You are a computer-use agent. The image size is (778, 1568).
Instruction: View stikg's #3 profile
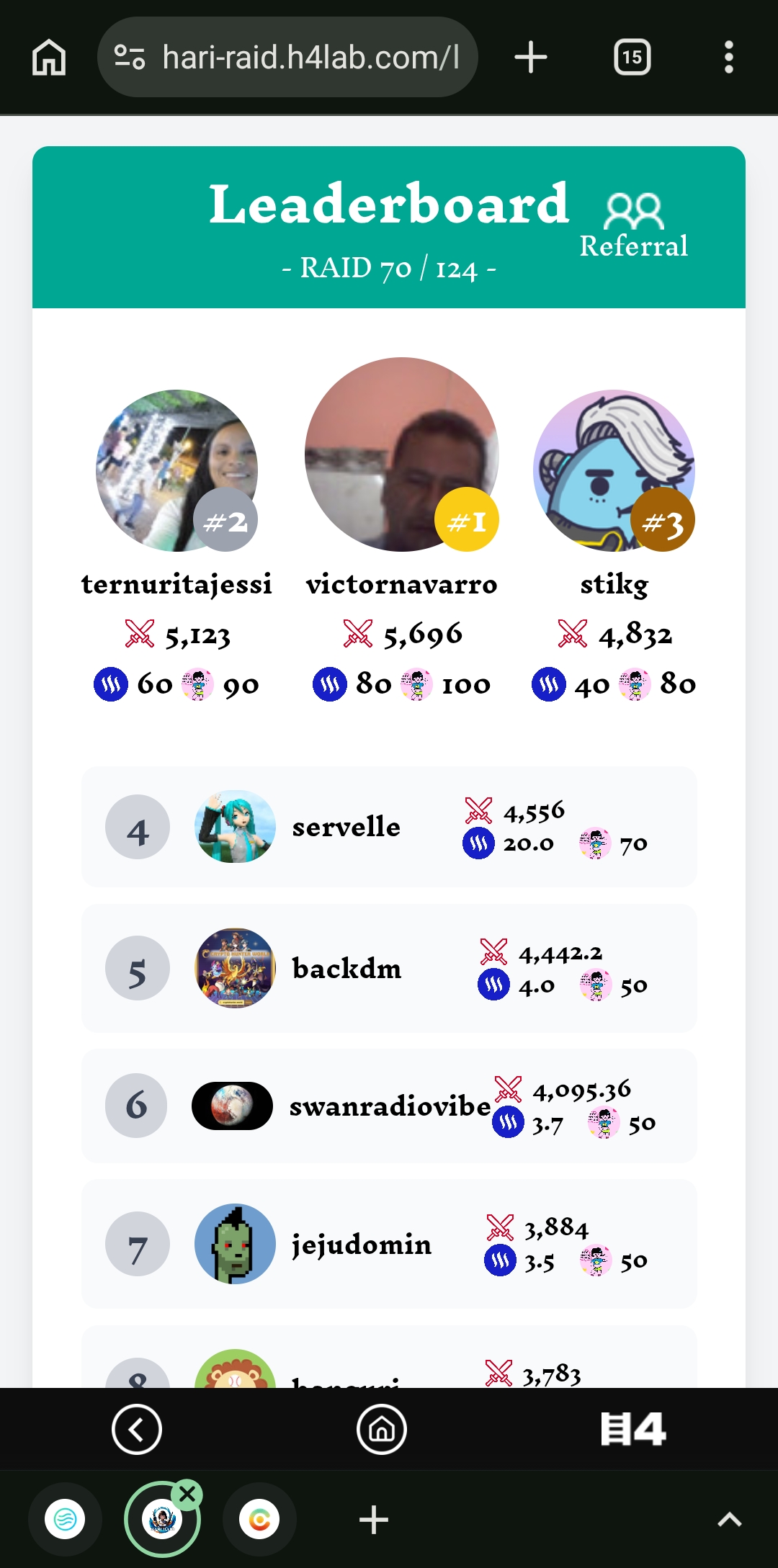click(x=614, y=470)
